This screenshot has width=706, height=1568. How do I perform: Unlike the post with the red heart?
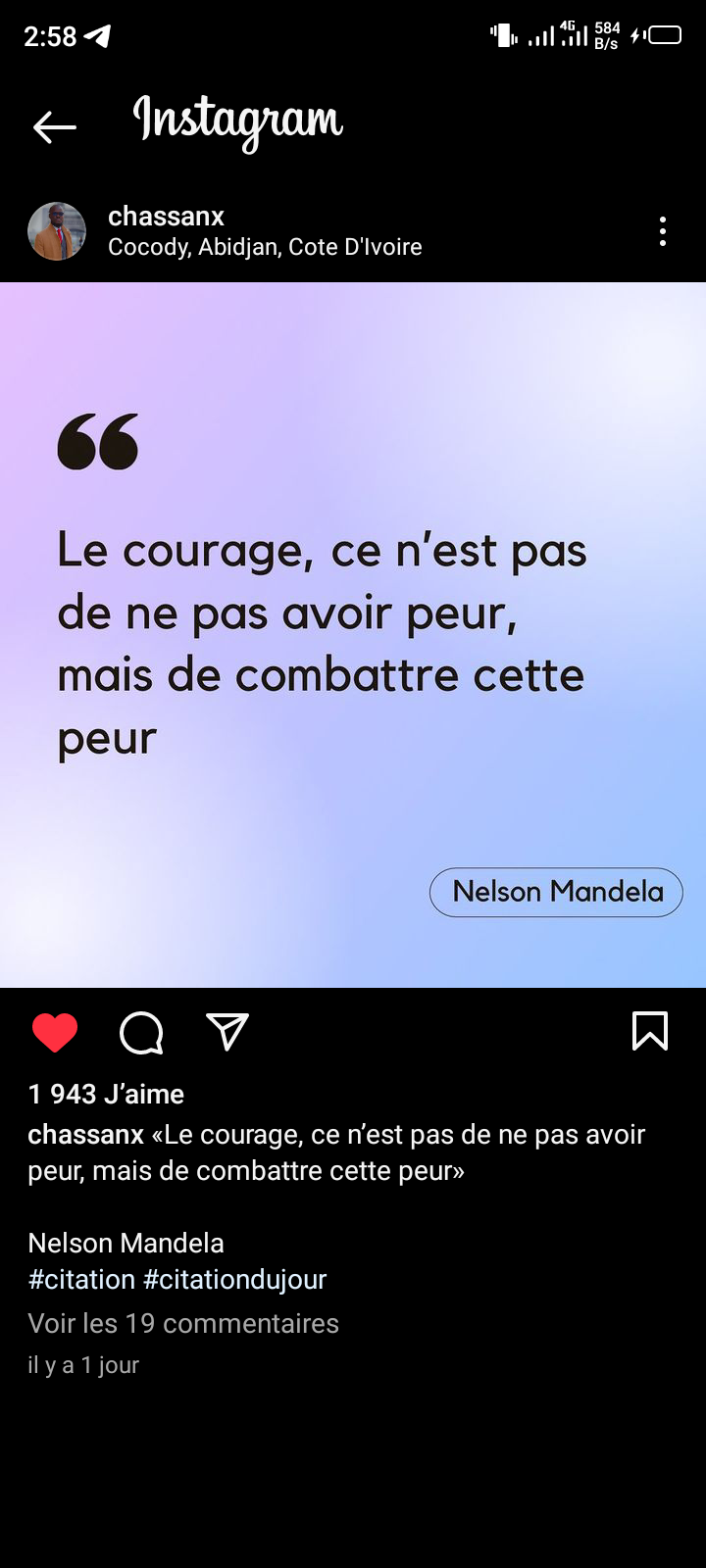point(55,1033)
